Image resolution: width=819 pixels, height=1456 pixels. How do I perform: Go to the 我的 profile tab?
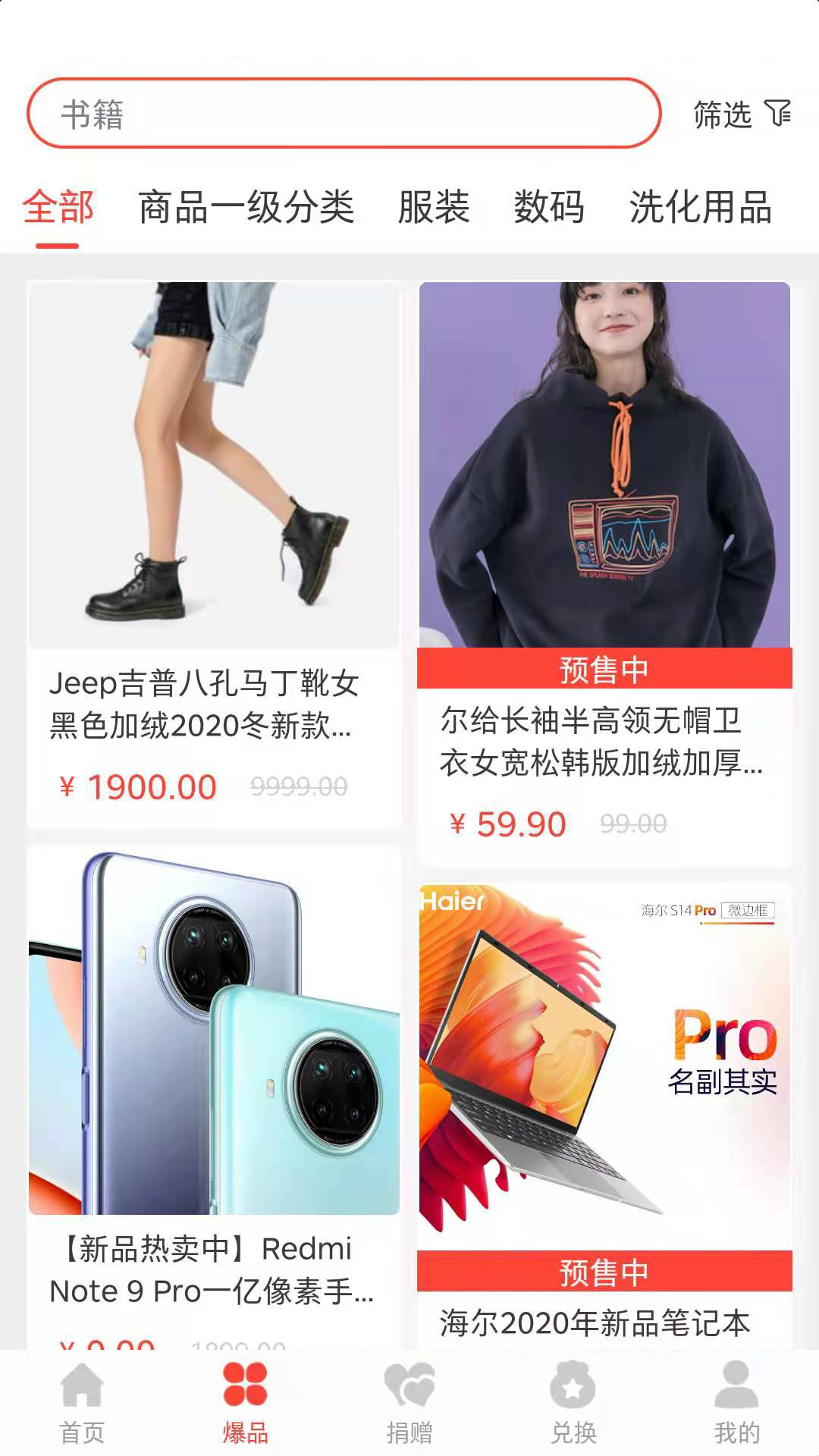click(x=737, y=1403)
